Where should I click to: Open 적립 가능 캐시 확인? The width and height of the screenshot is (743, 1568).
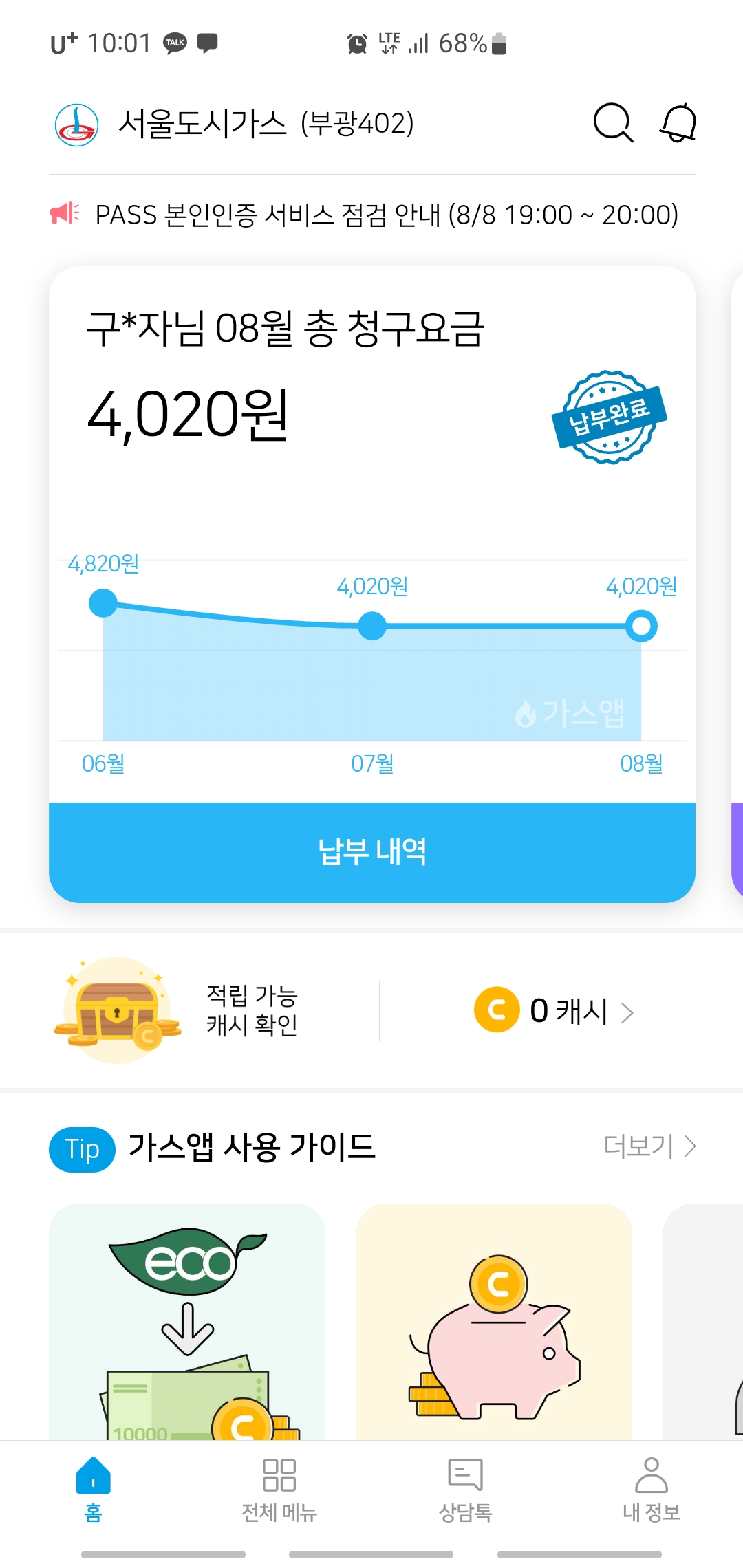pyautogui.click(x=251, y=1010)
